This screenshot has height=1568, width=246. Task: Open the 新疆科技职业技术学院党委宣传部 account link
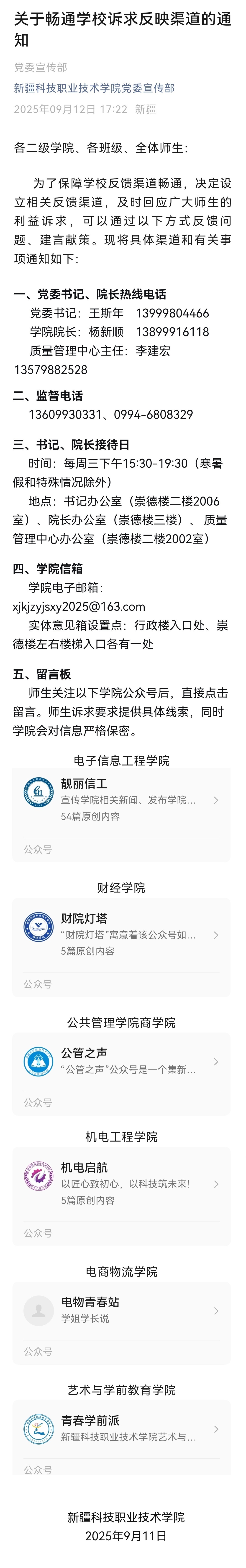94,88
